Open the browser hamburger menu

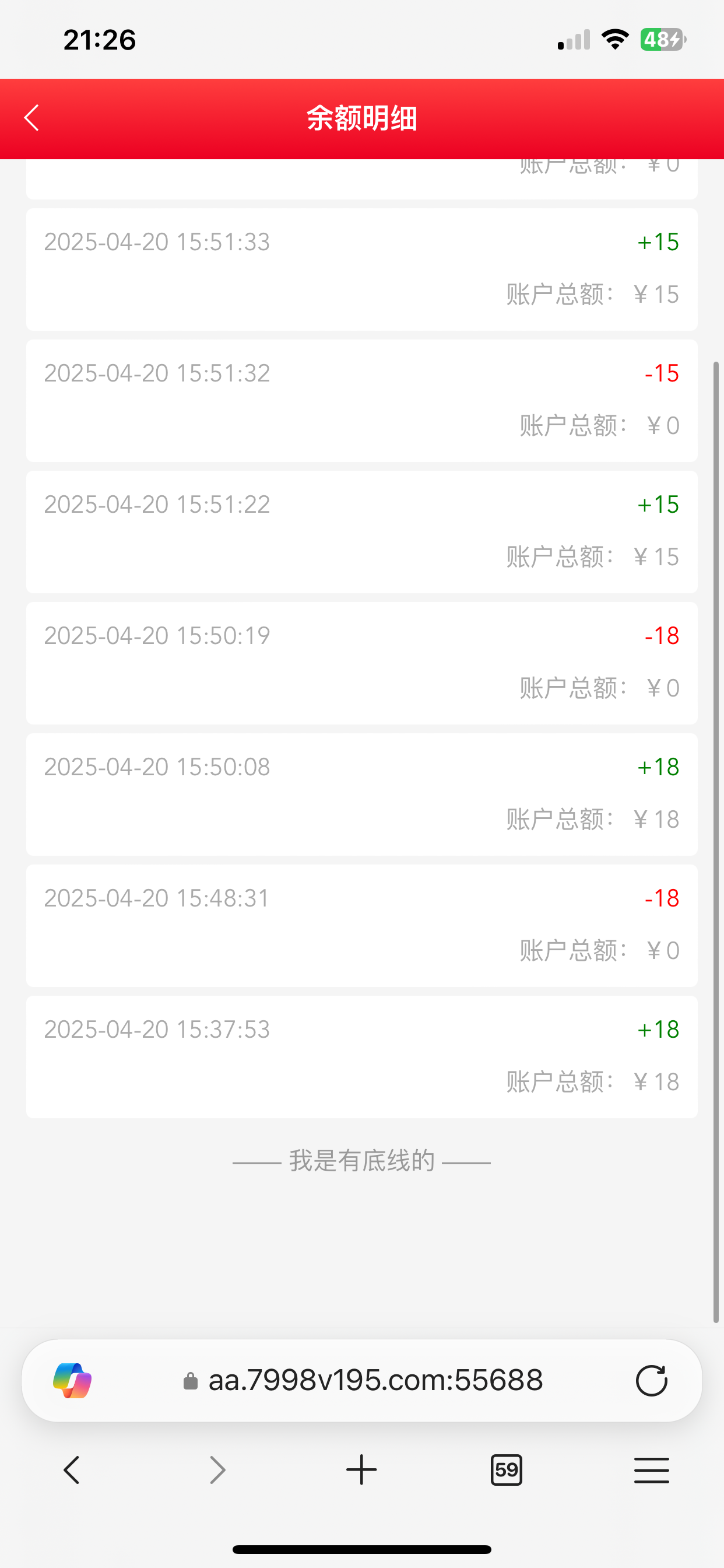pyautogui.click(x=651, y=1470)
